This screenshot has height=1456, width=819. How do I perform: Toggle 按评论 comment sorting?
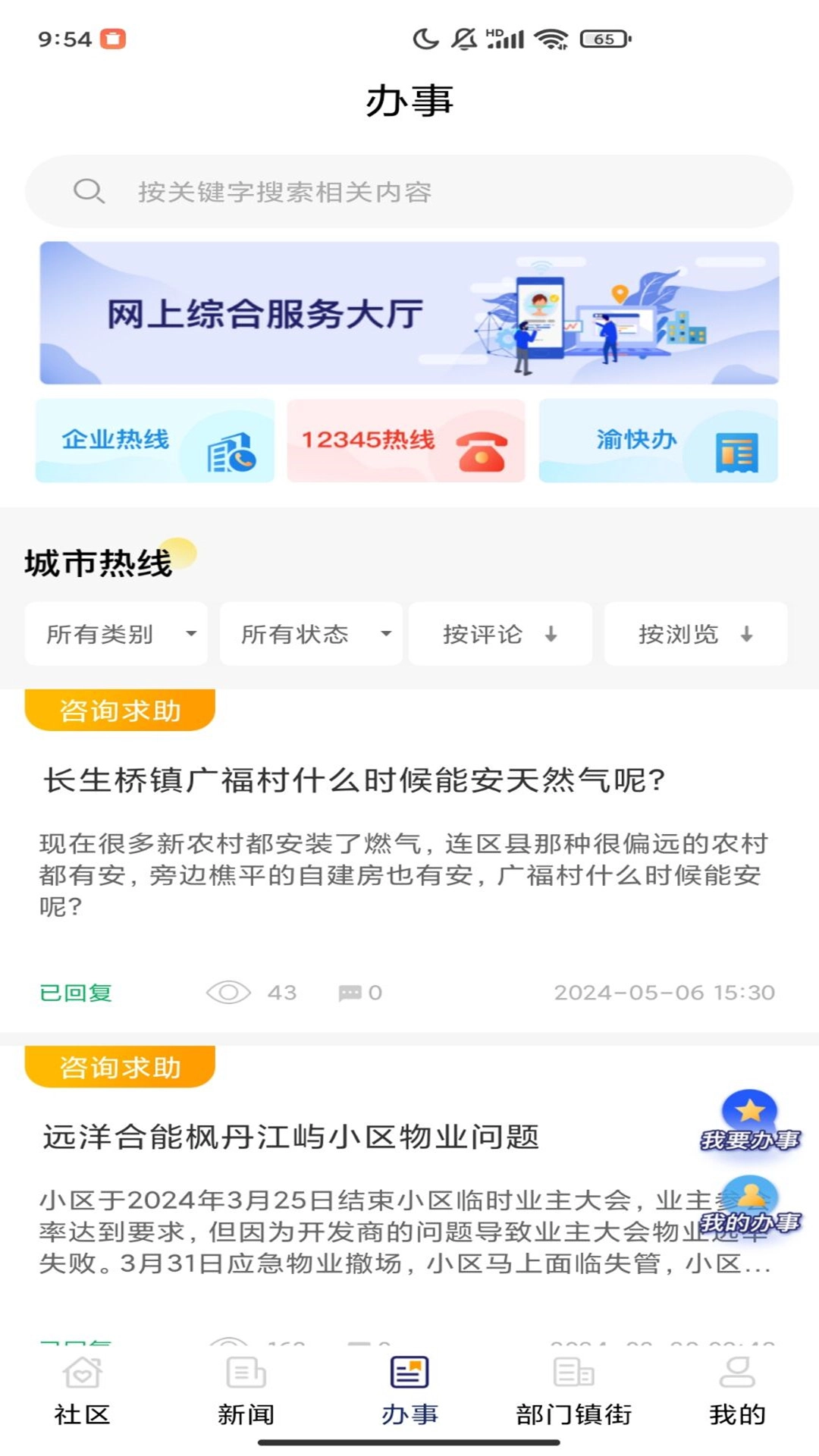[x=500, y=635]
